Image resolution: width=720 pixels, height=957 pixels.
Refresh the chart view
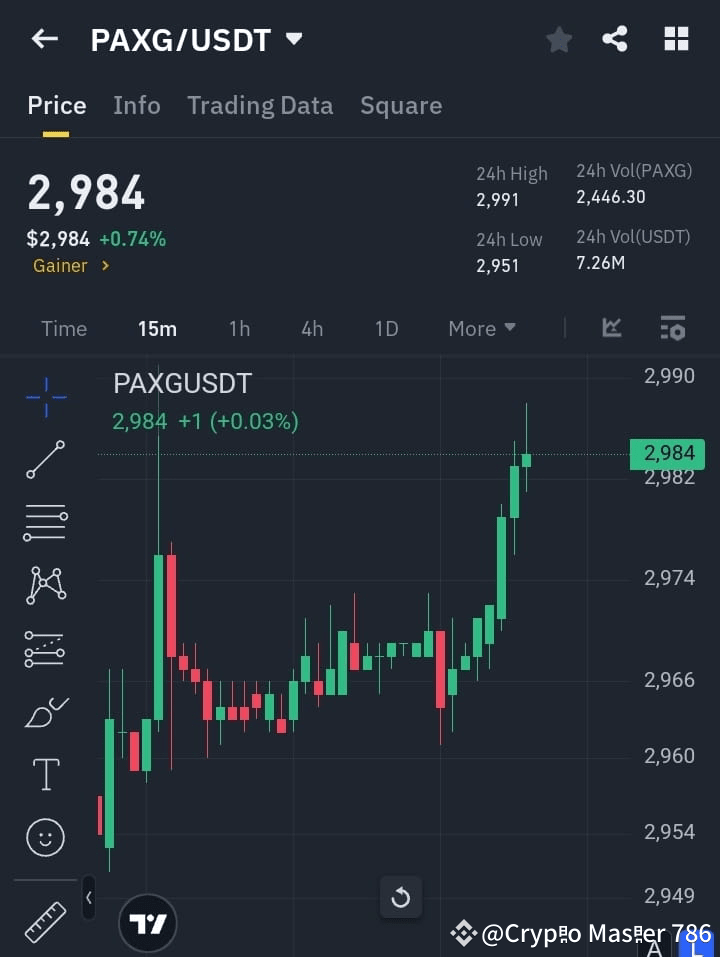tap(400, 897)
